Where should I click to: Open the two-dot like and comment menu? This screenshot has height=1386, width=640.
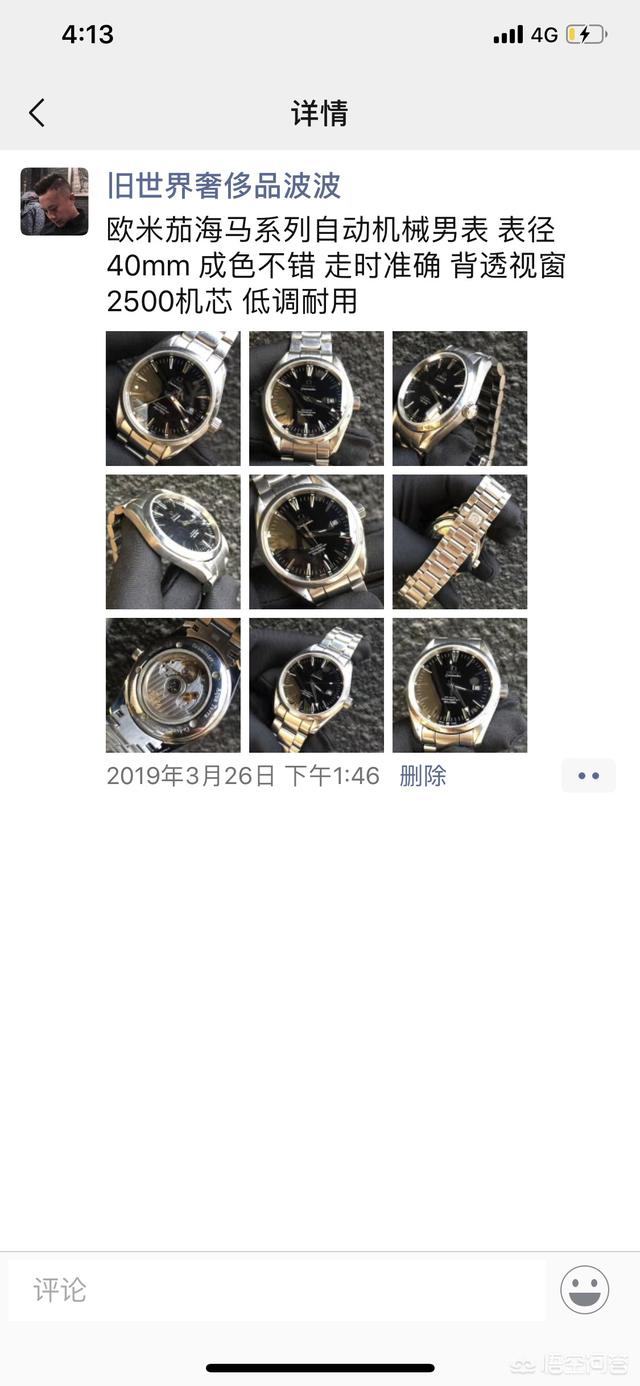tap(588, 776)
